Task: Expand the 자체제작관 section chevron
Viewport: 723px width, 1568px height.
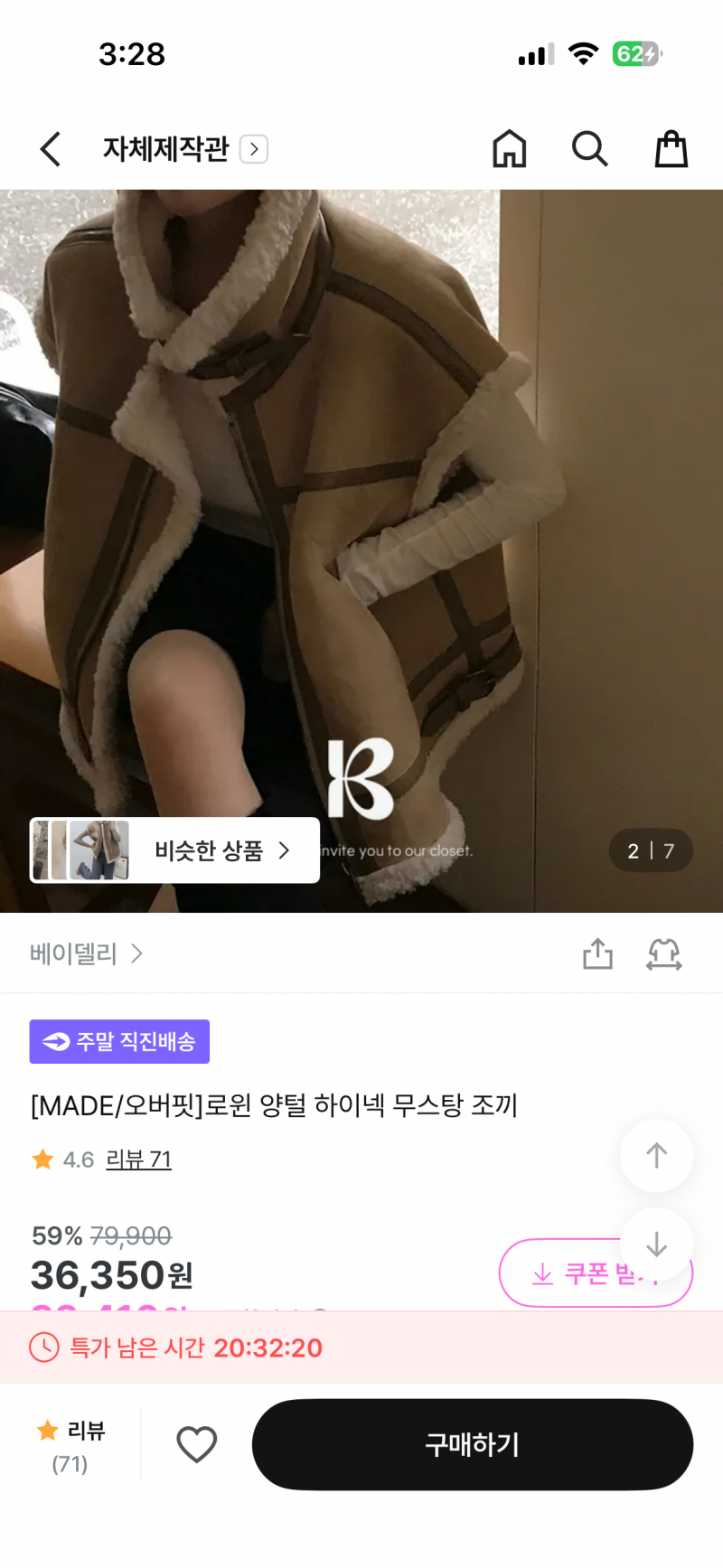Action: pos(254,149)
